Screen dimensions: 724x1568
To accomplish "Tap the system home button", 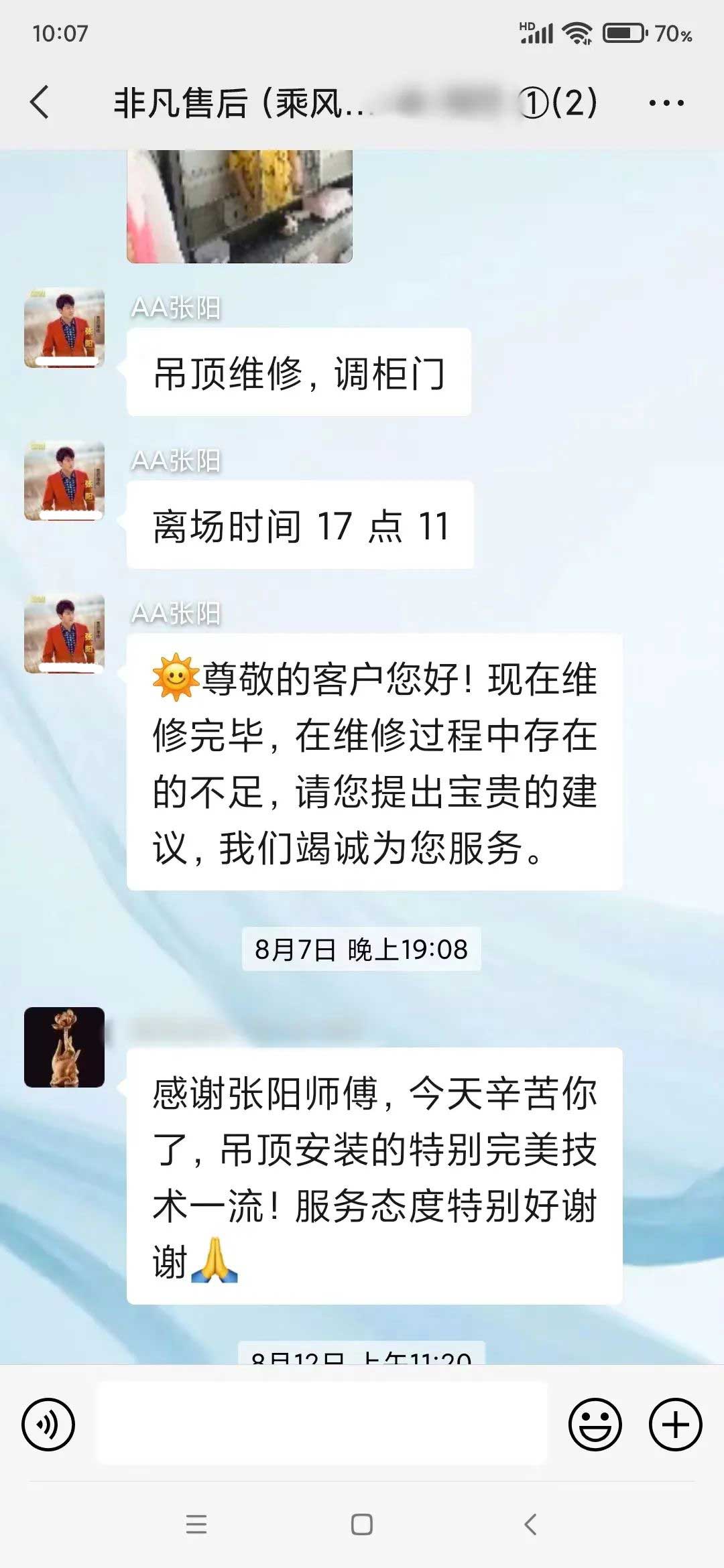I will pos(362,1524).
